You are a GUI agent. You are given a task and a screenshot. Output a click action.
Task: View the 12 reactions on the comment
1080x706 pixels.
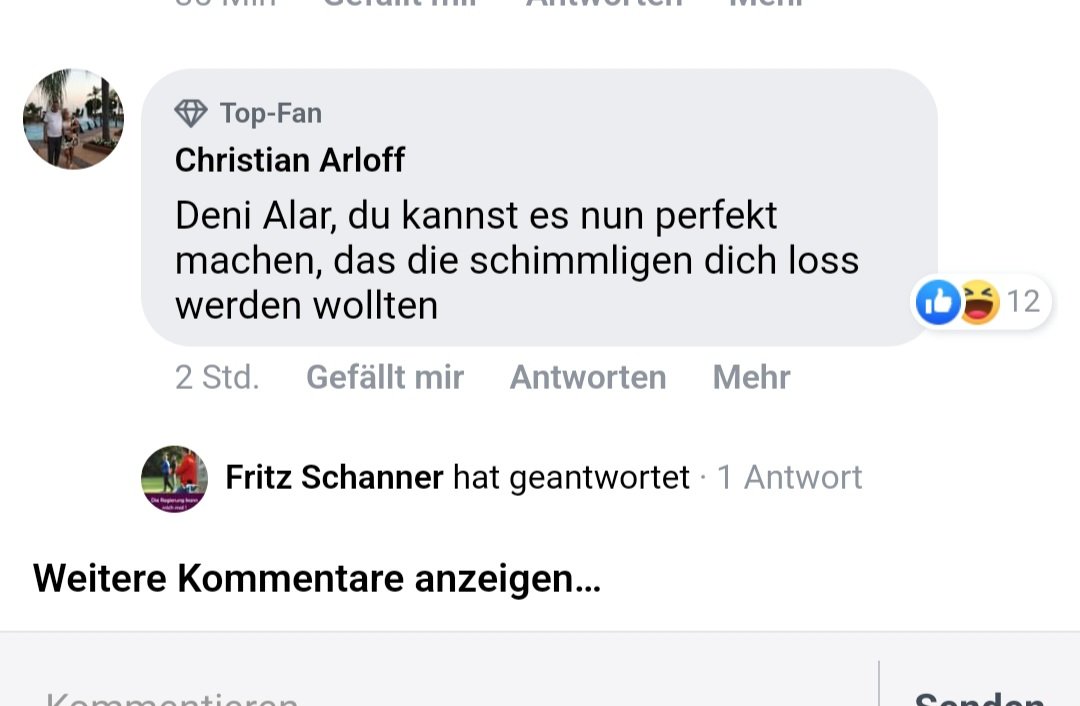981,302
